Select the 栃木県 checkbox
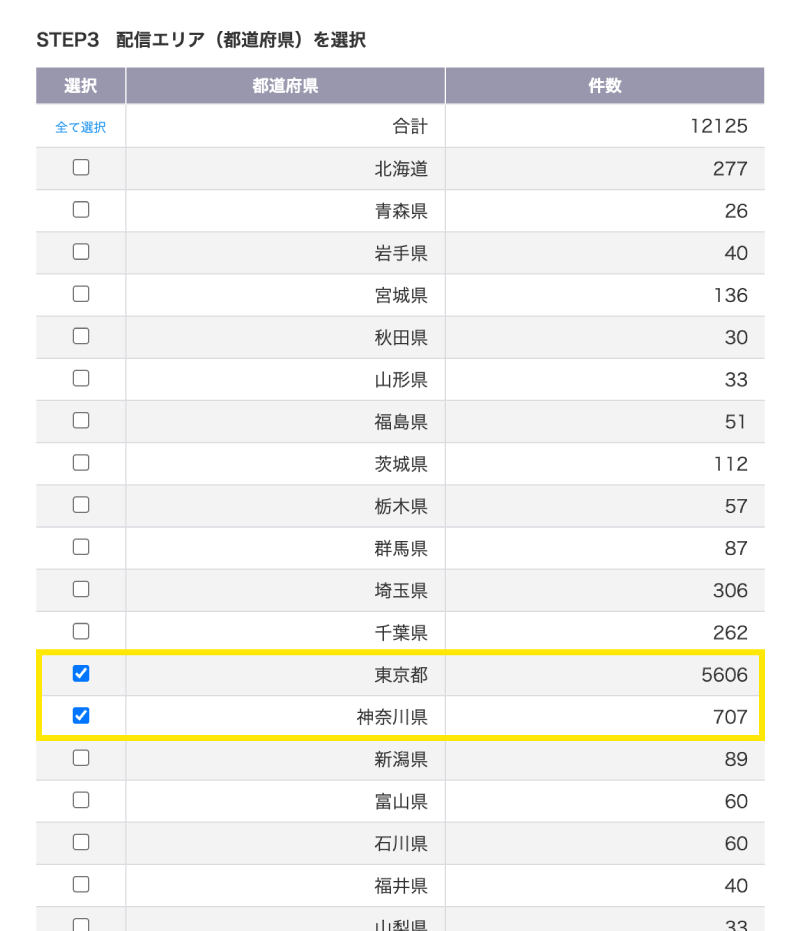 click(81, 505)
